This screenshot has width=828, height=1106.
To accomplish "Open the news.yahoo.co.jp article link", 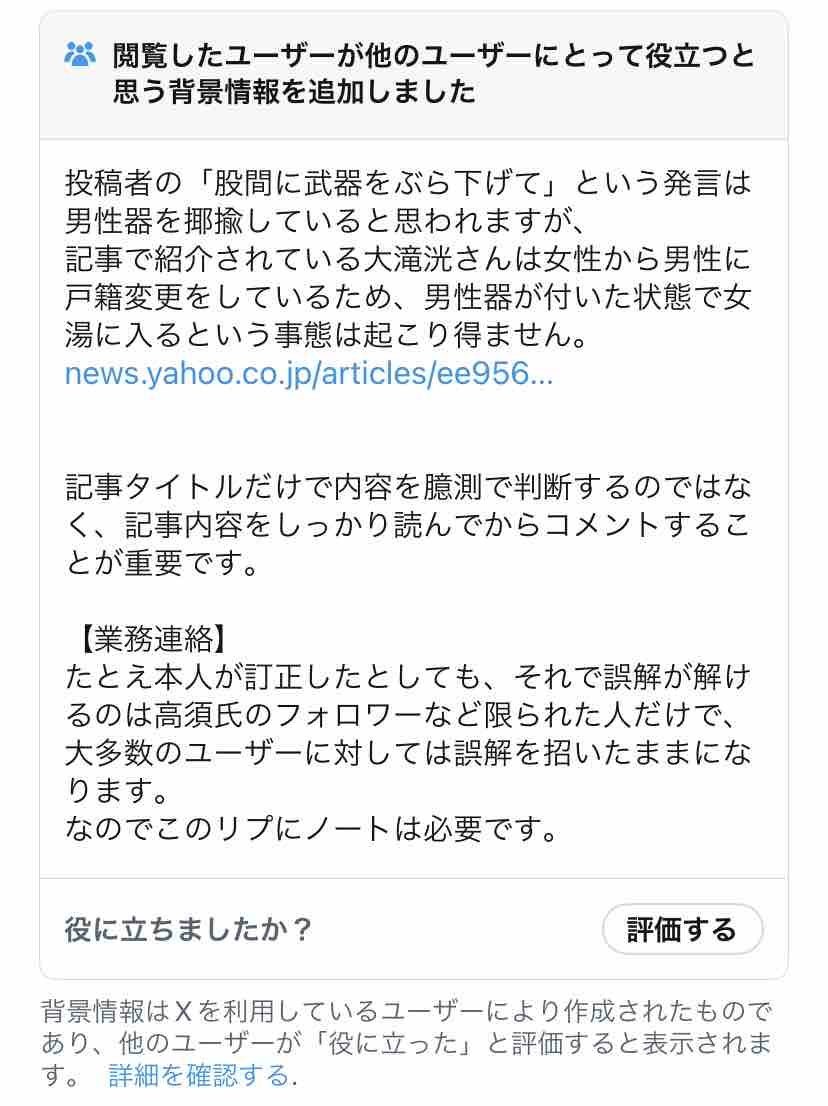I will [308, 373].
